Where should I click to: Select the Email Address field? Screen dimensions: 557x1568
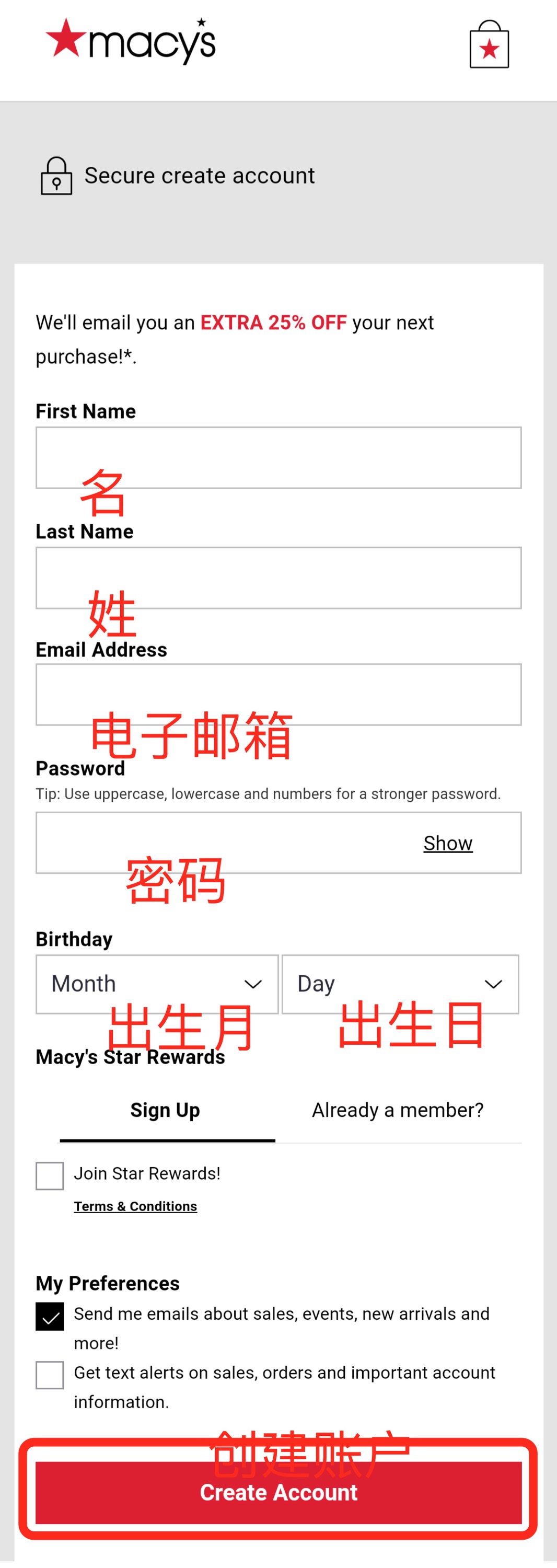click(x=278, y=694)
